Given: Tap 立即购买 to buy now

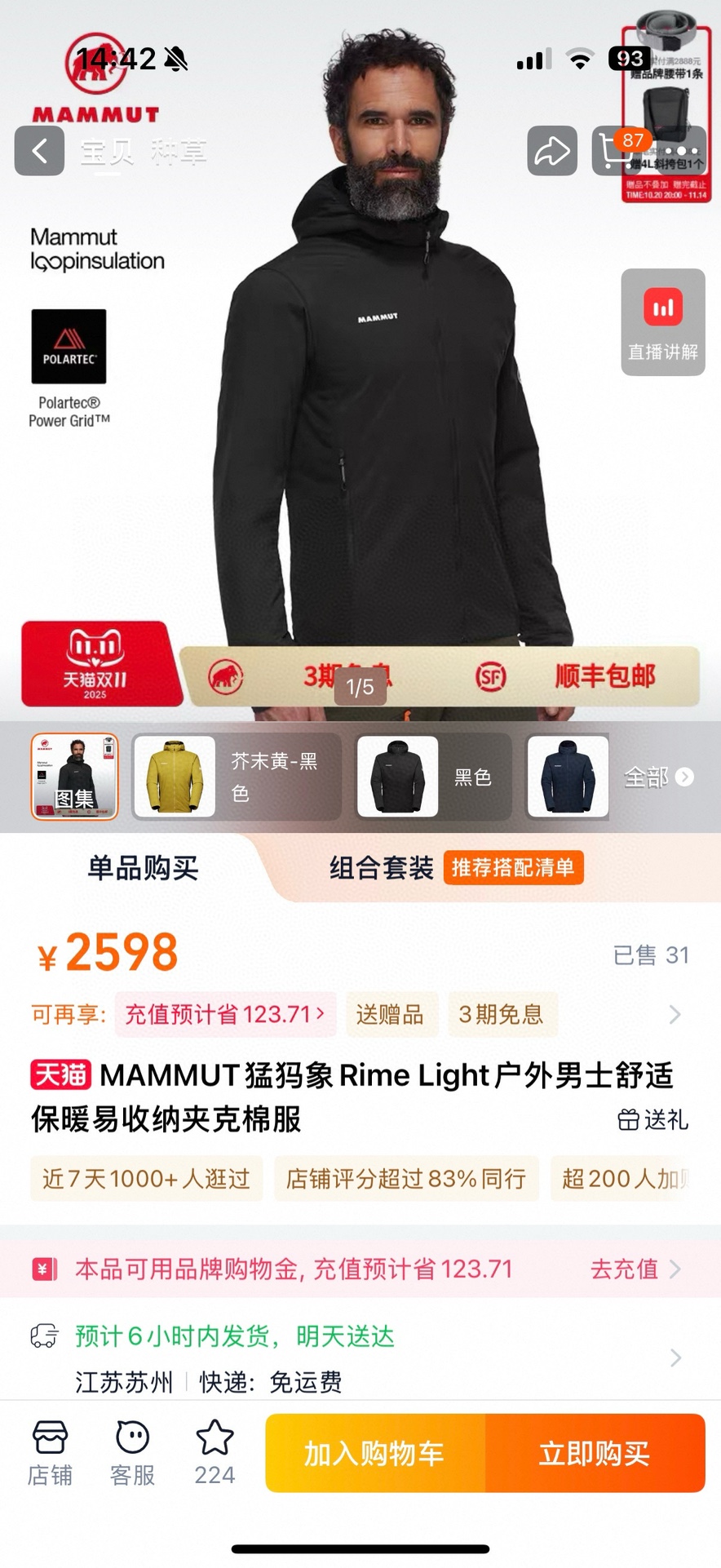Looking at the screenshot, I should pos(595,1453).
